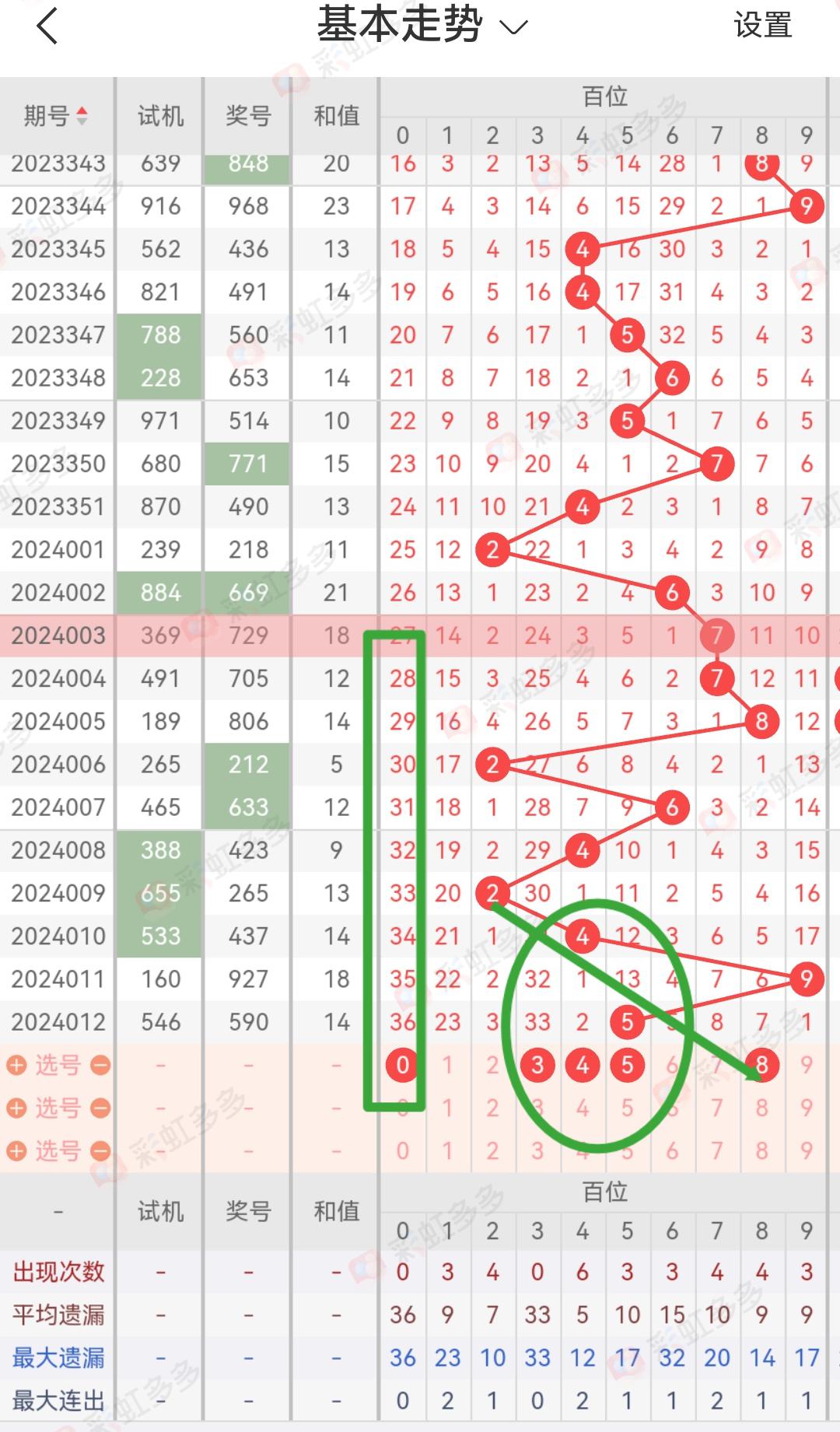
Task: Tap minus icon on 选号 row with picked numbers
Action: [x=100, y=1065]
